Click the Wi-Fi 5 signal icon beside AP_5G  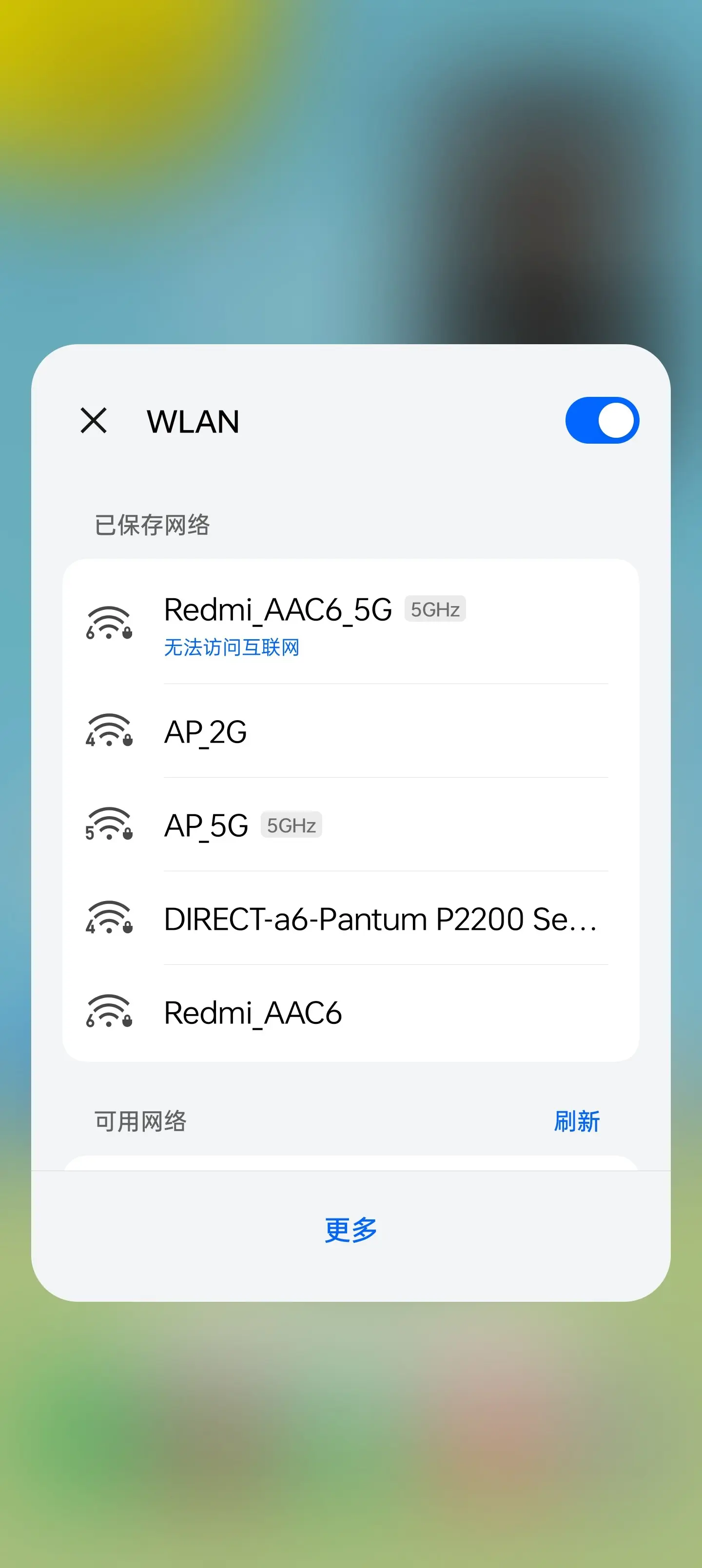[110, 826]
